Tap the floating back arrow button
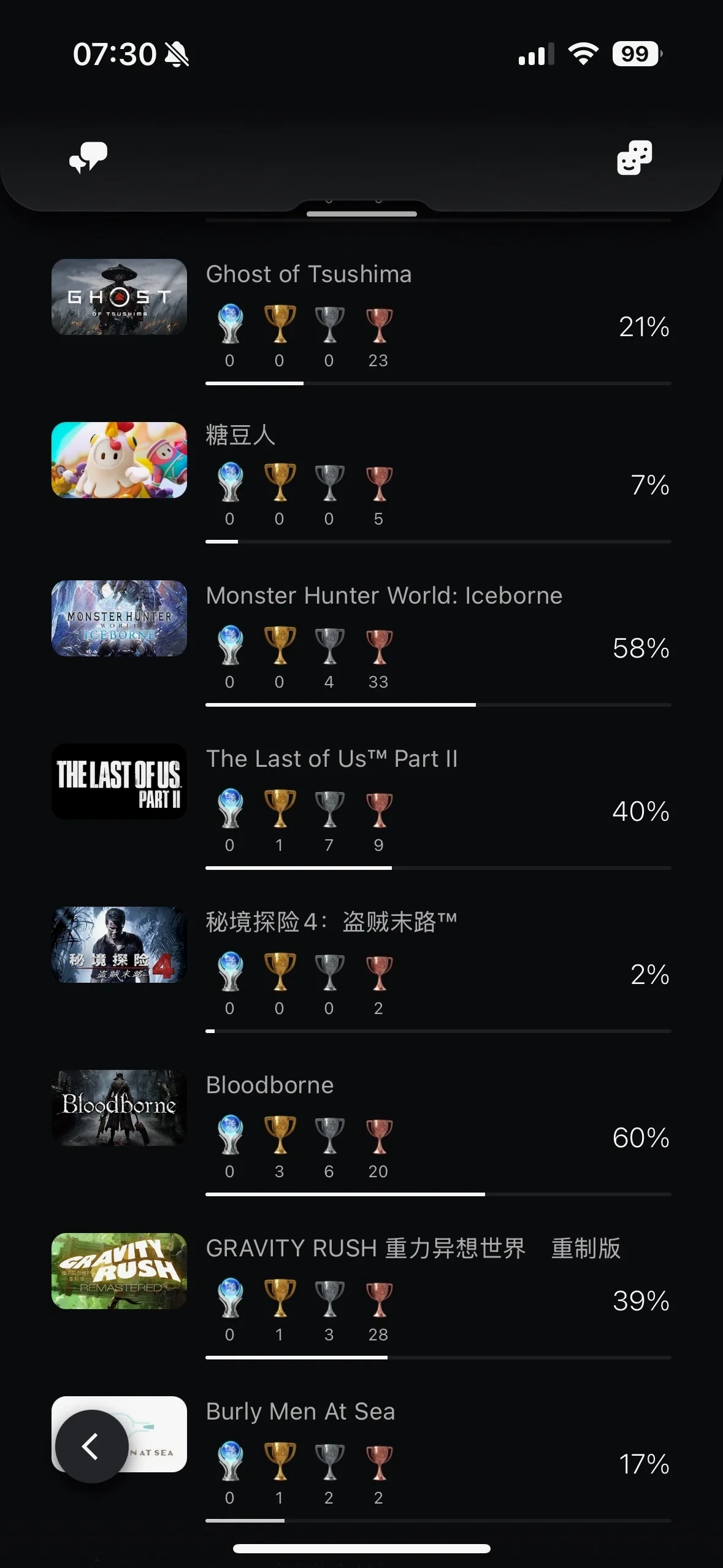This screenshot has width=723, height=1568. tap(91, 1447)
